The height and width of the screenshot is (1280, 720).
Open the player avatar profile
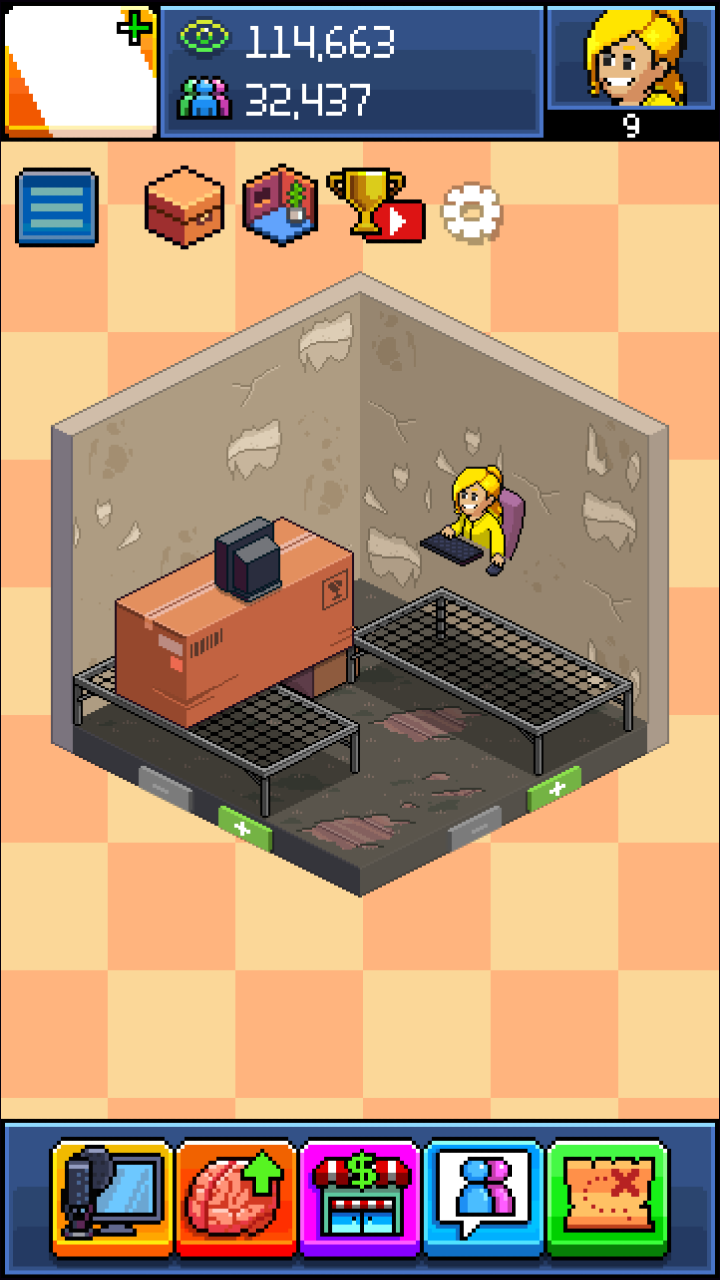[x=632, y=58]
